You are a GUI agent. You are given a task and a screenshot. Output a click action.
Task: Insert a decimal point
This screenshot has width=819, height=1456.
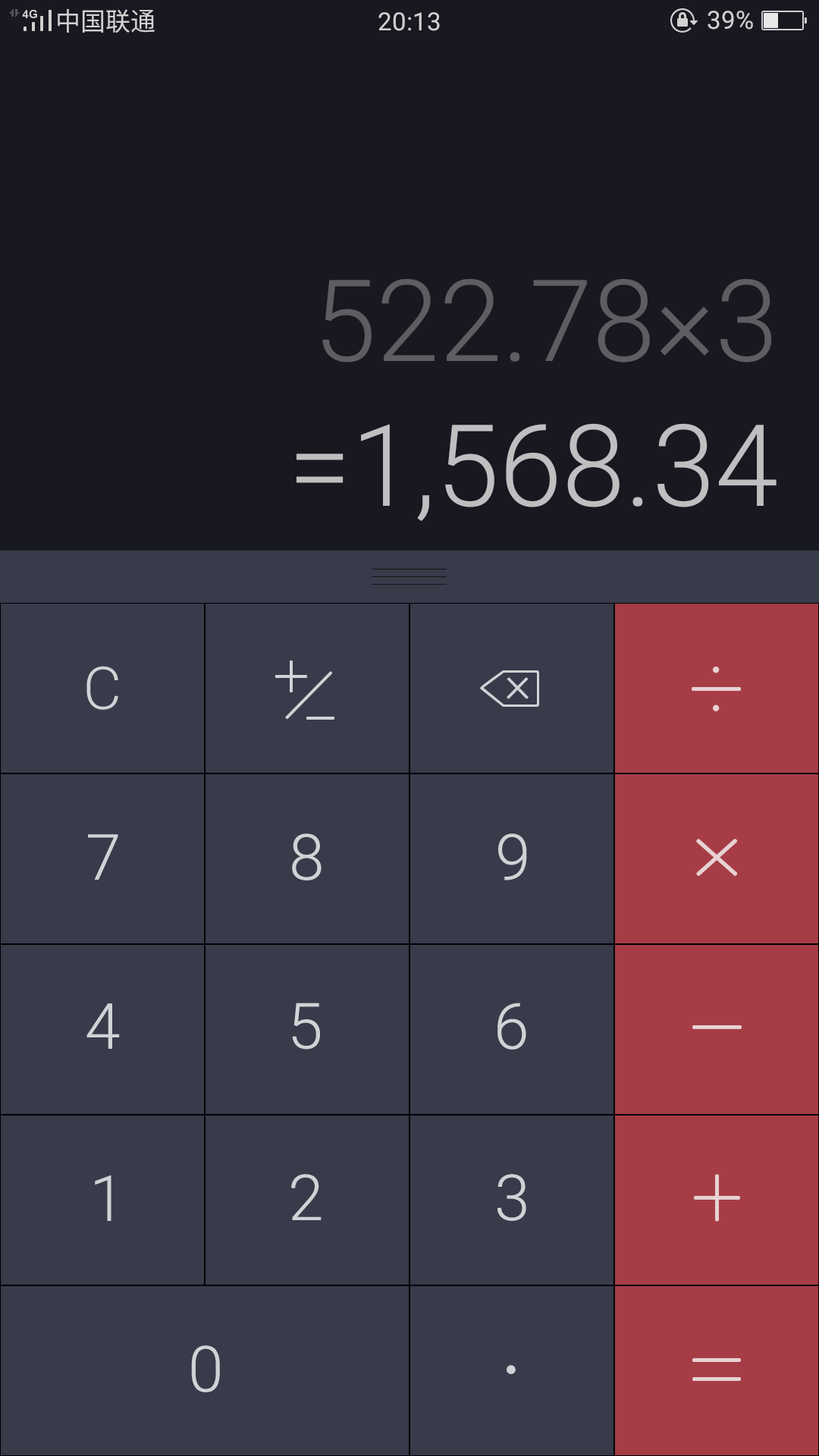(x=512, y=1371)
